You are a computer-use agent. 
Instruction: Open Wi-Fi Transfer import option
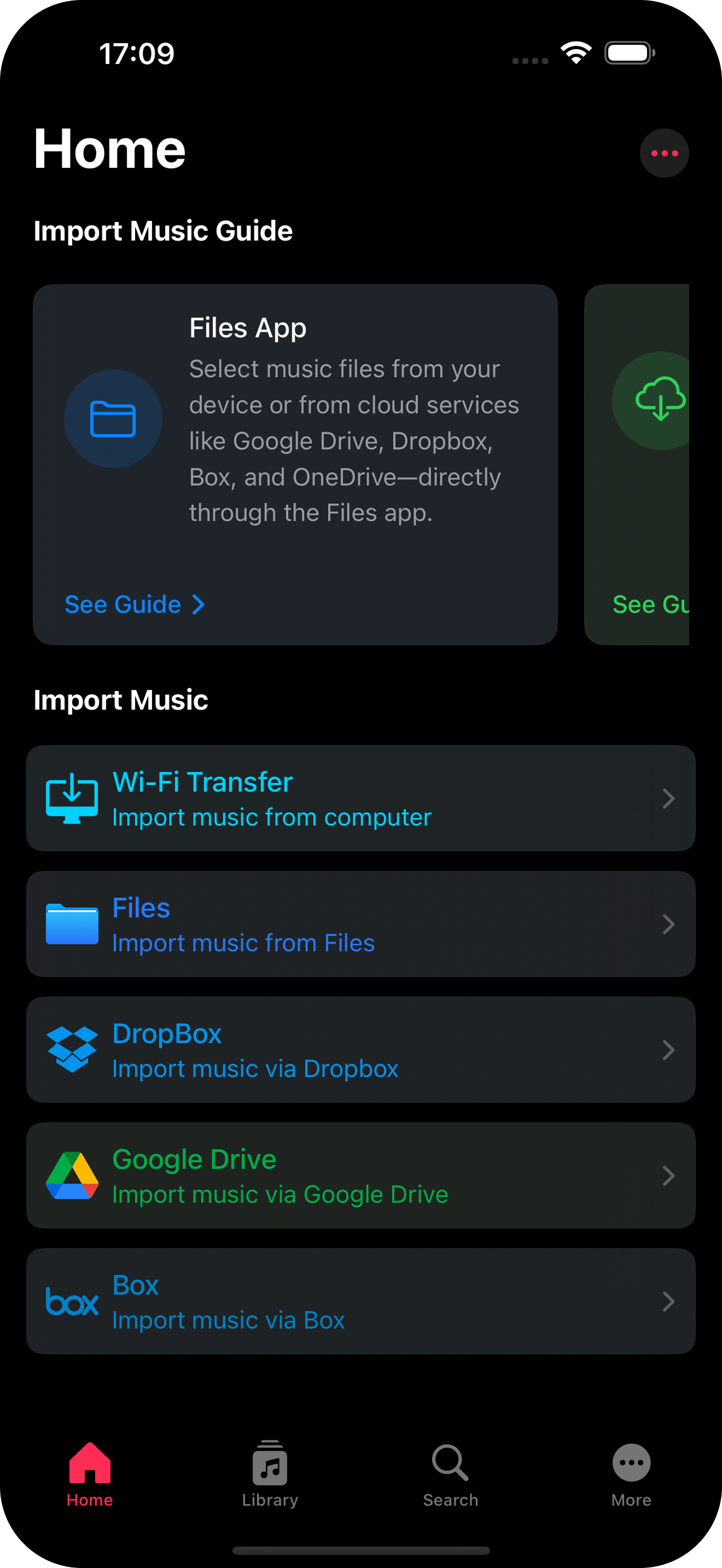[x=361, y=798]
